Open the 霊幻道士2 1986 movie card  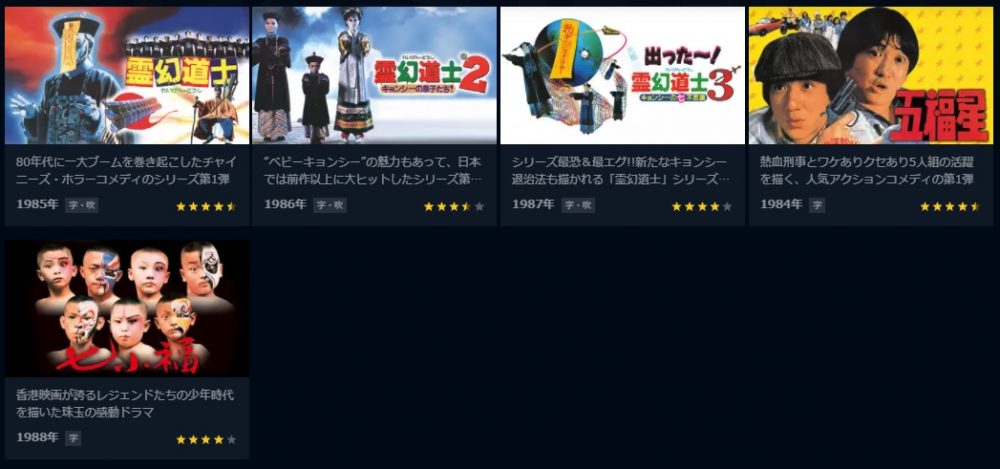pos(374,76)
